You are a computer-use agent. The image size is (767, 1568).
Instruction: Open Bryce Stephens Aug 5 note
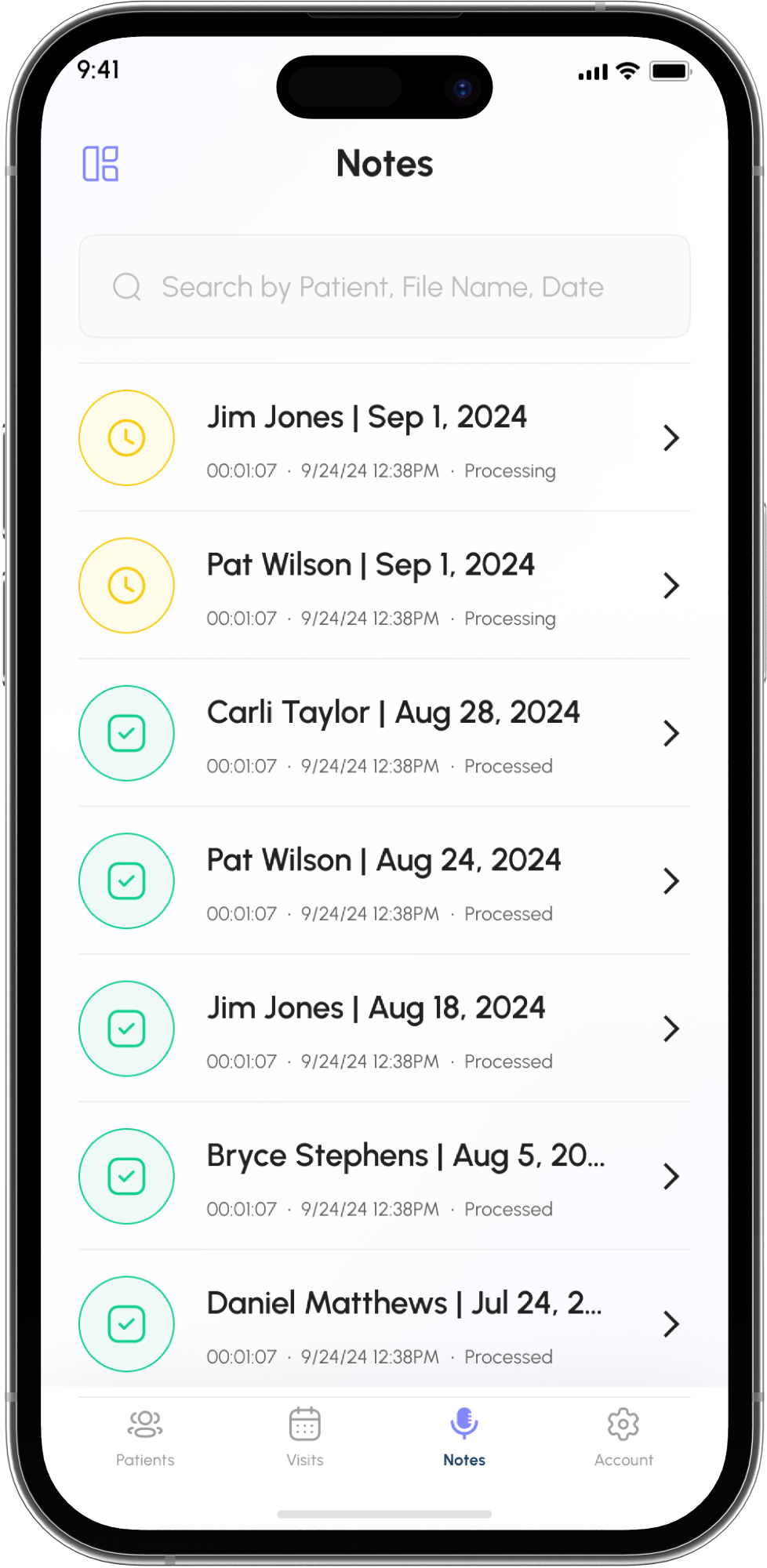click(x=383, y=1176)
